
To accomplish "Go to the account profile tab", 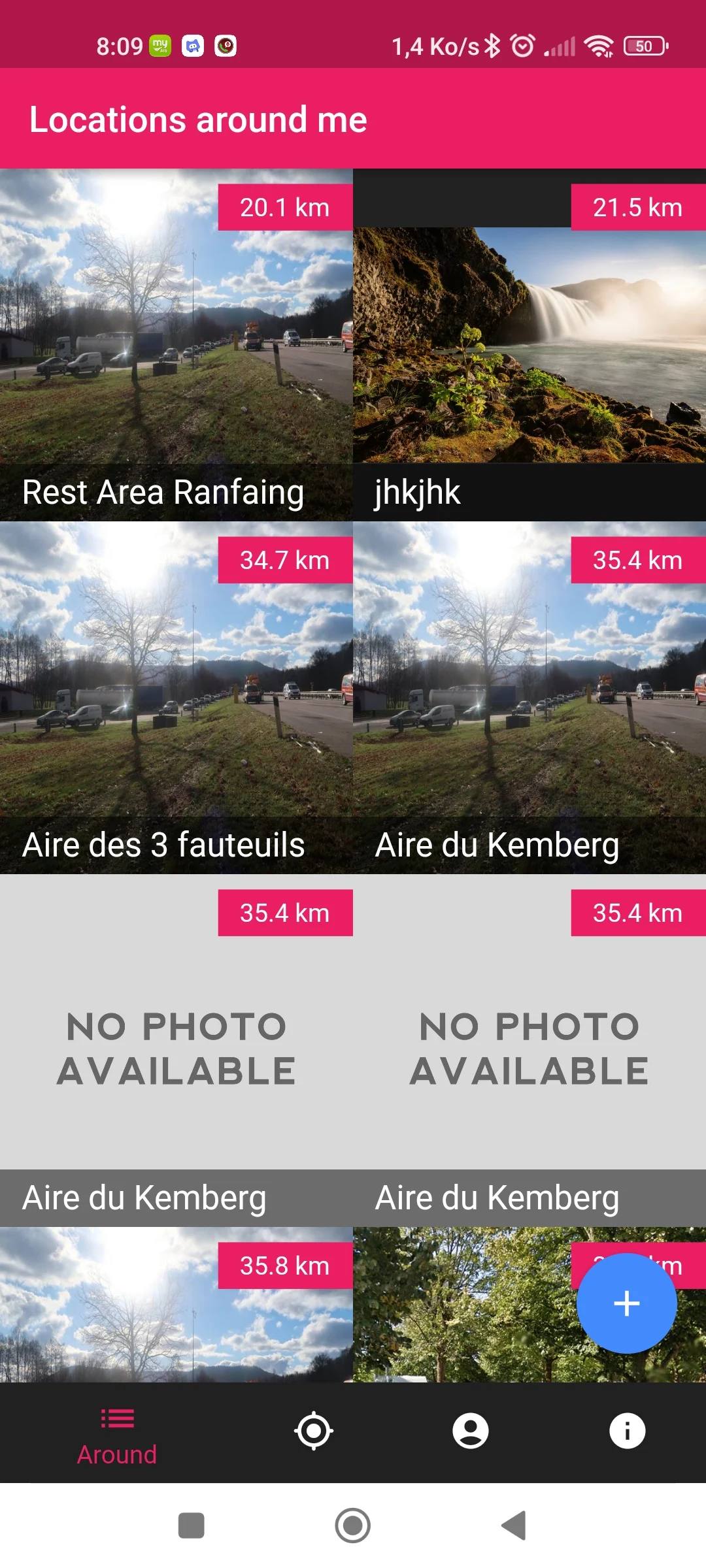I will pos(471,1431).
